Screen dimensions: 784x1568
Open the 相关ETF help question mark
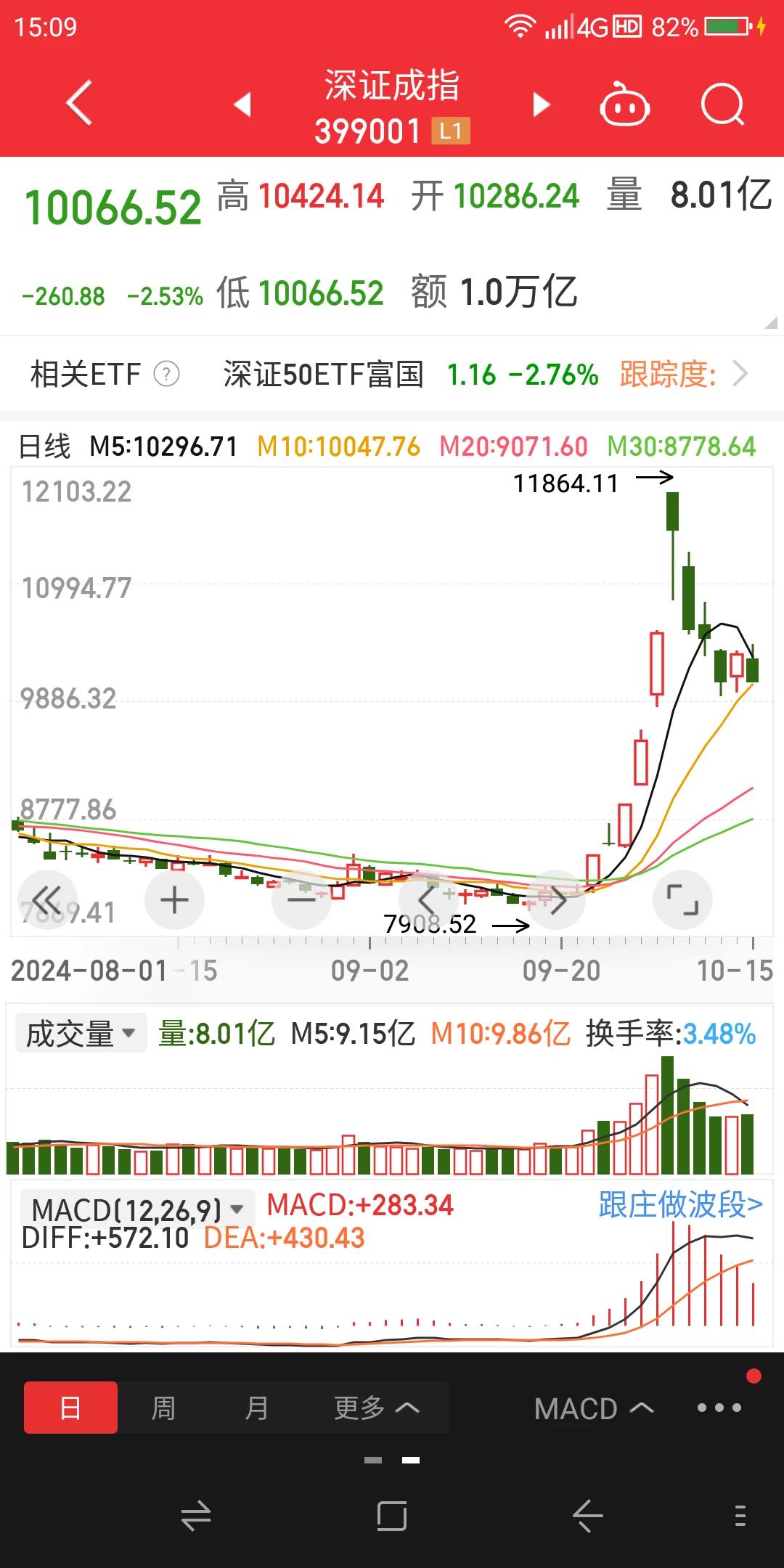(x=166, y=375)
